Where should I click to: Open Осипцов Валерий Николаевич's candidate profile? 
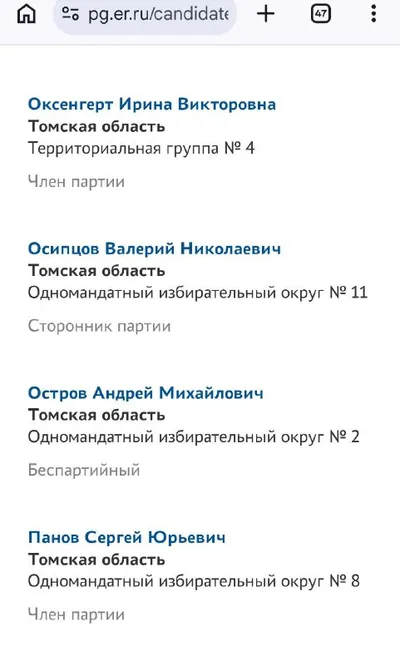coord(154,249)
